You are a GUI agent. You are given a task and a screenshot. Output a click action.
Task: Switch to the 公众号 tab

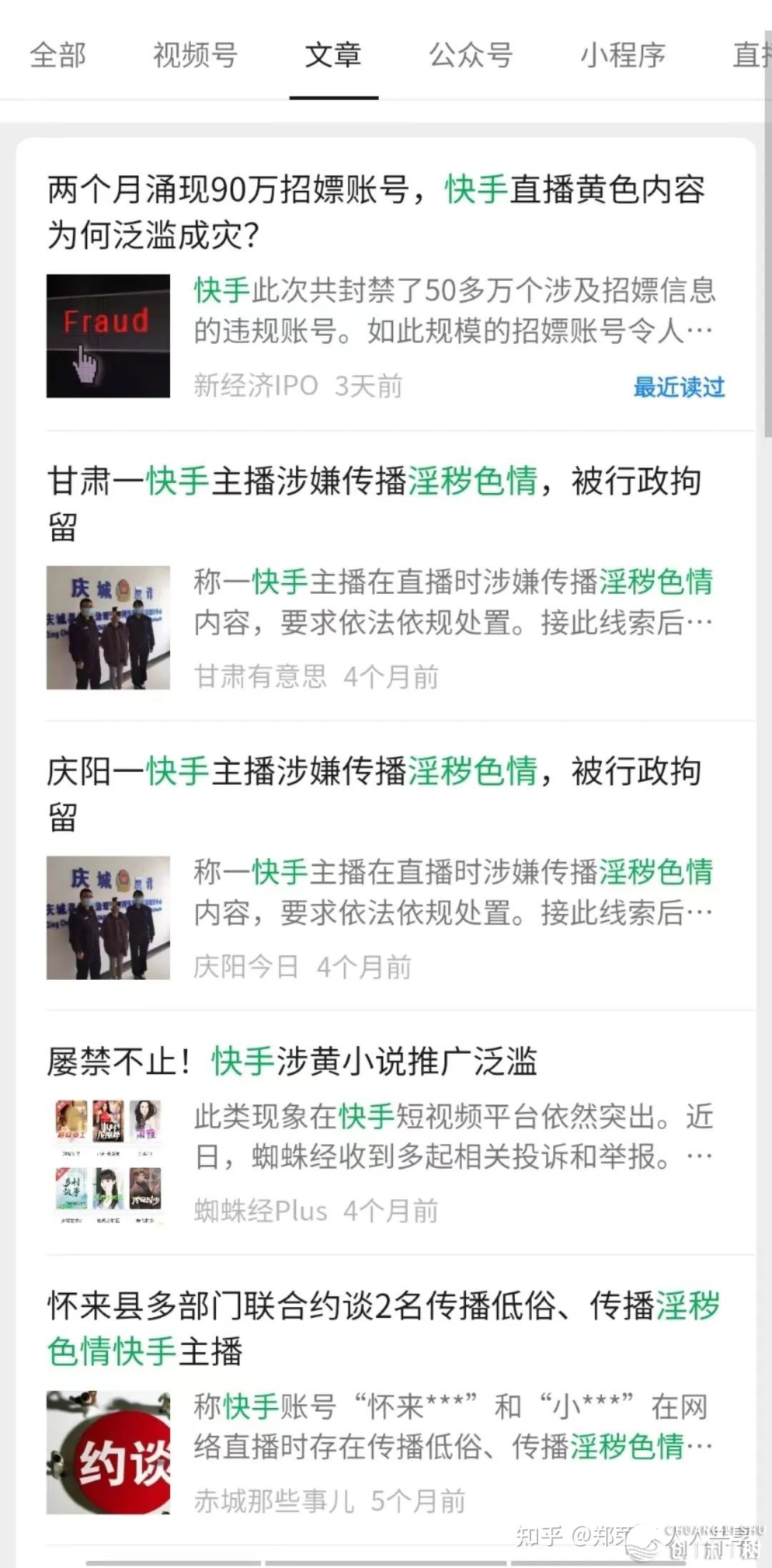coord(470,56)
